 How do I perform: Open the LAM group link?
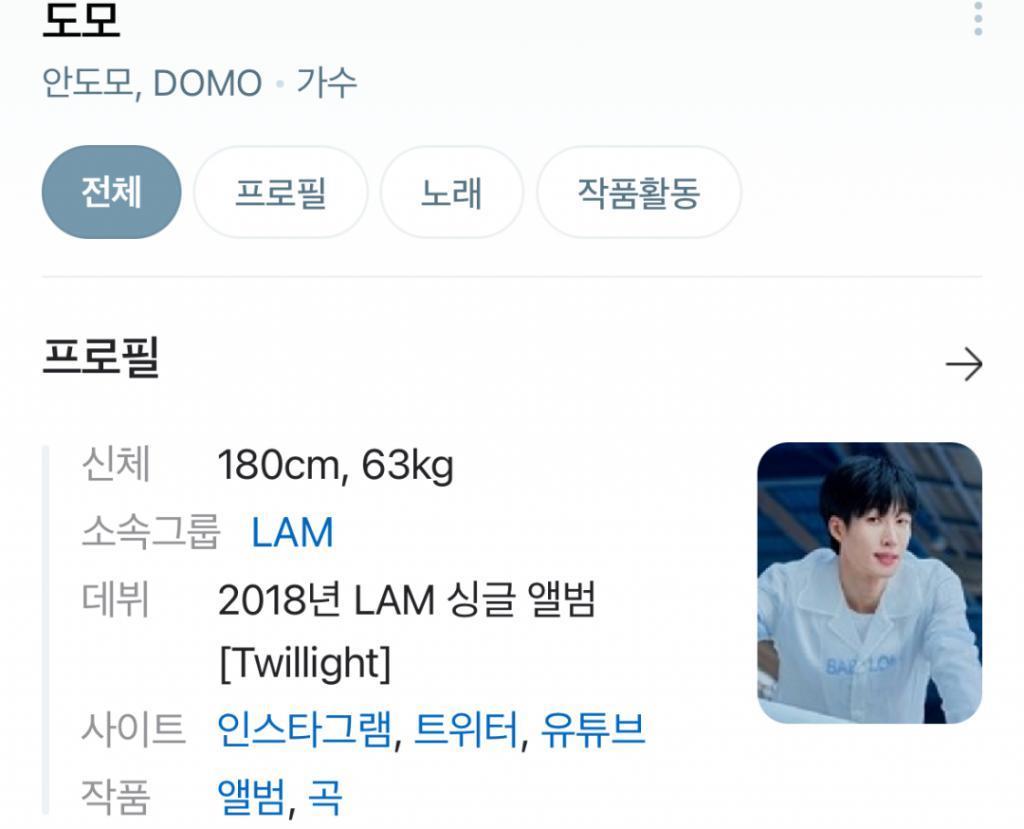coord(292,533)
